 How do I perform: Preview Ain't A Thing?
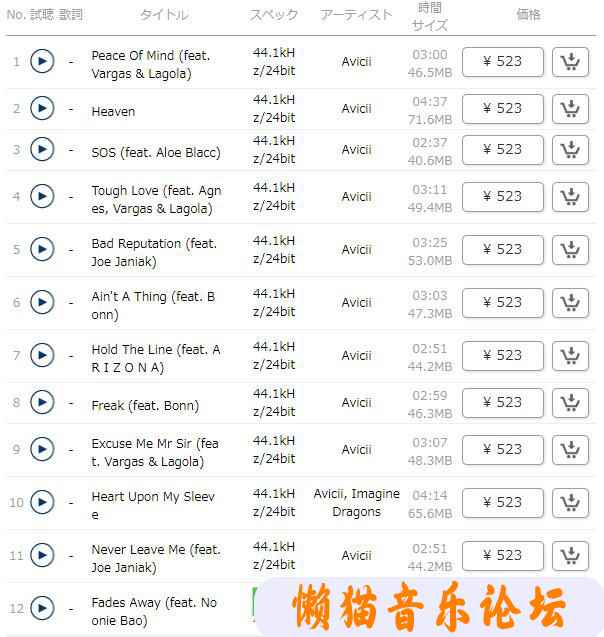[x=42, y=302]
